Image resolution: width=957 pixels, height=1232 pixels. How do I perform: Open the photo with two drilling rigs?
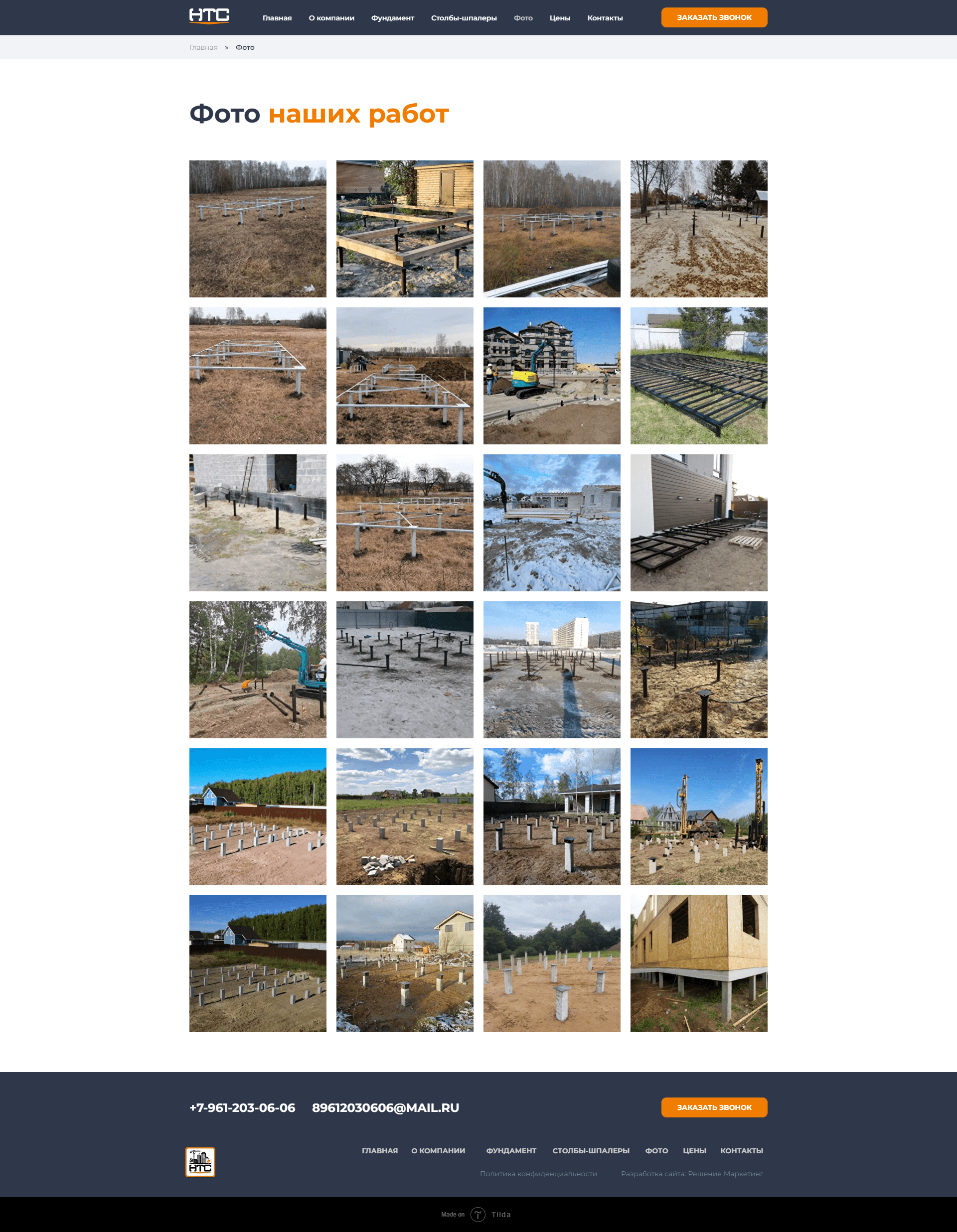click(698, 816)
